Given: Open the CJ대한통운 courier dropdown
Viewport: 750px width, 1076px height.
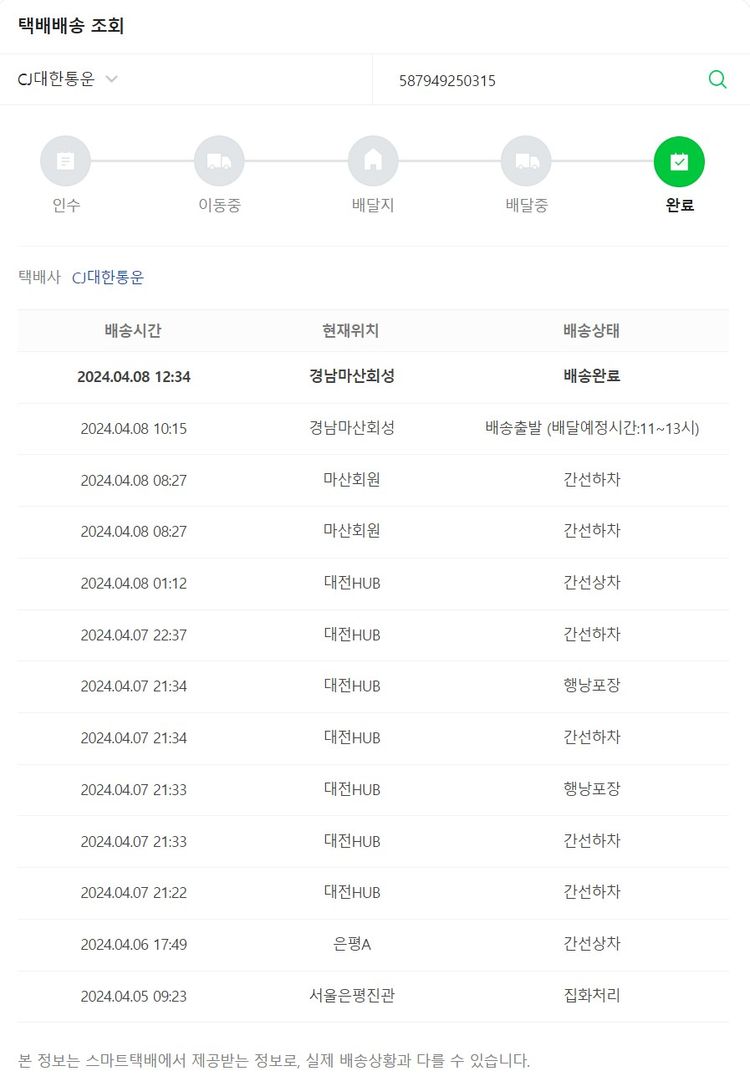Looking at the screenshot, I should (x=68, y=80).
